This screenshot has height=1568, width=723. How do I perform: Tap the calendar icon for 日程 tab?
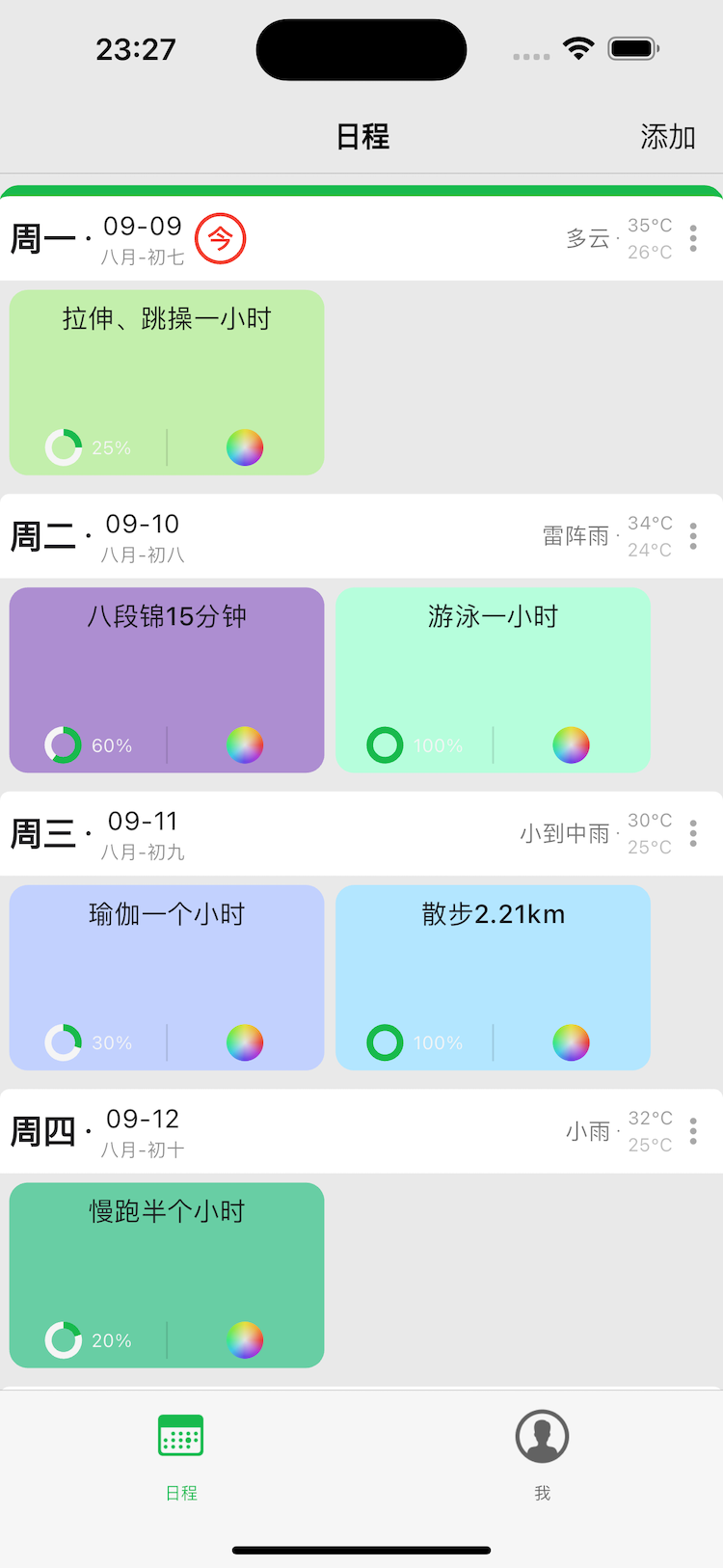click(180, 1435)
